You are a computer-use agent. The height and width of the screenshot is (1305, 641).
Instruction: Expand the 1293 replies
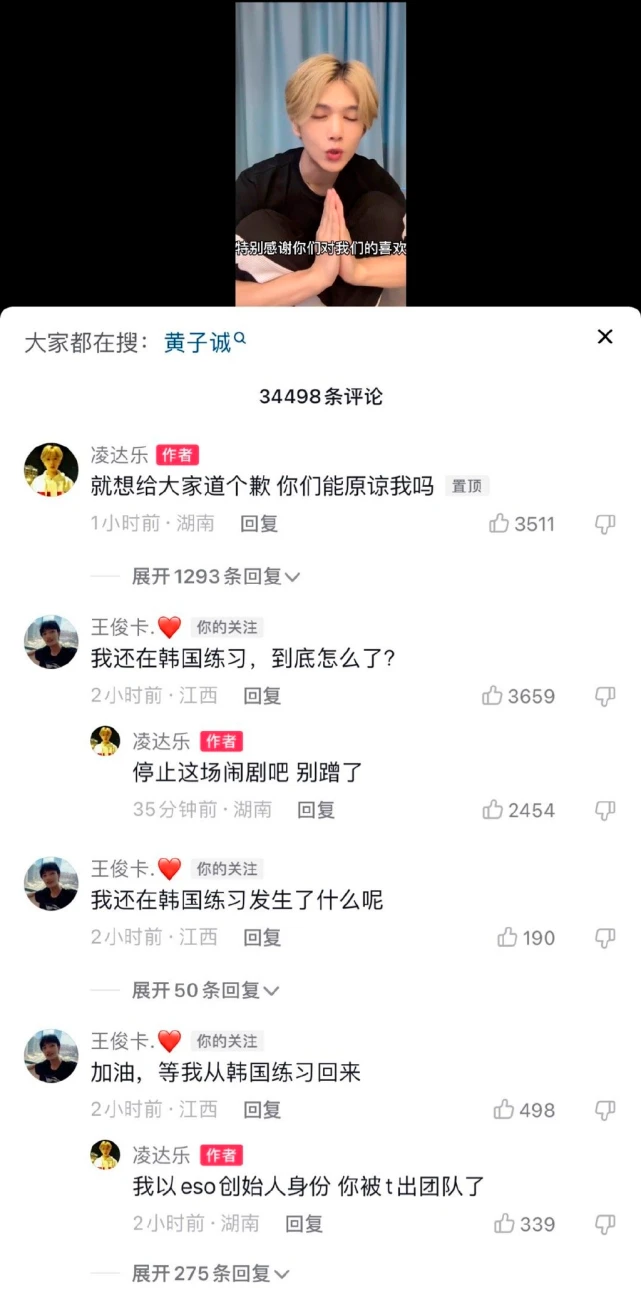(x=216, y=577)
